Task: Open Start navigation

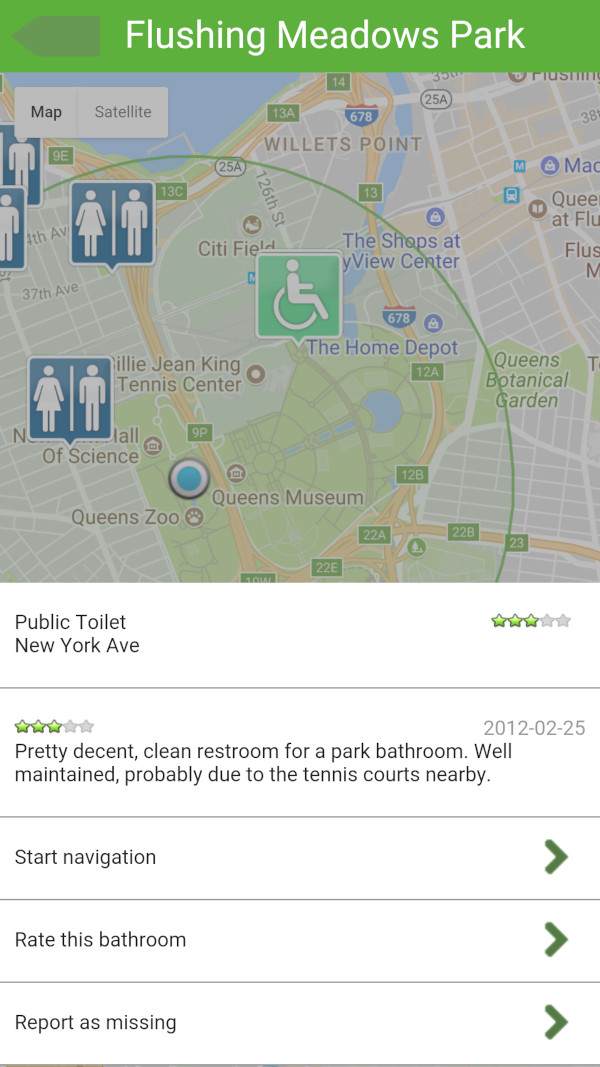Action: pyautogui.click(x=300, y=857)
